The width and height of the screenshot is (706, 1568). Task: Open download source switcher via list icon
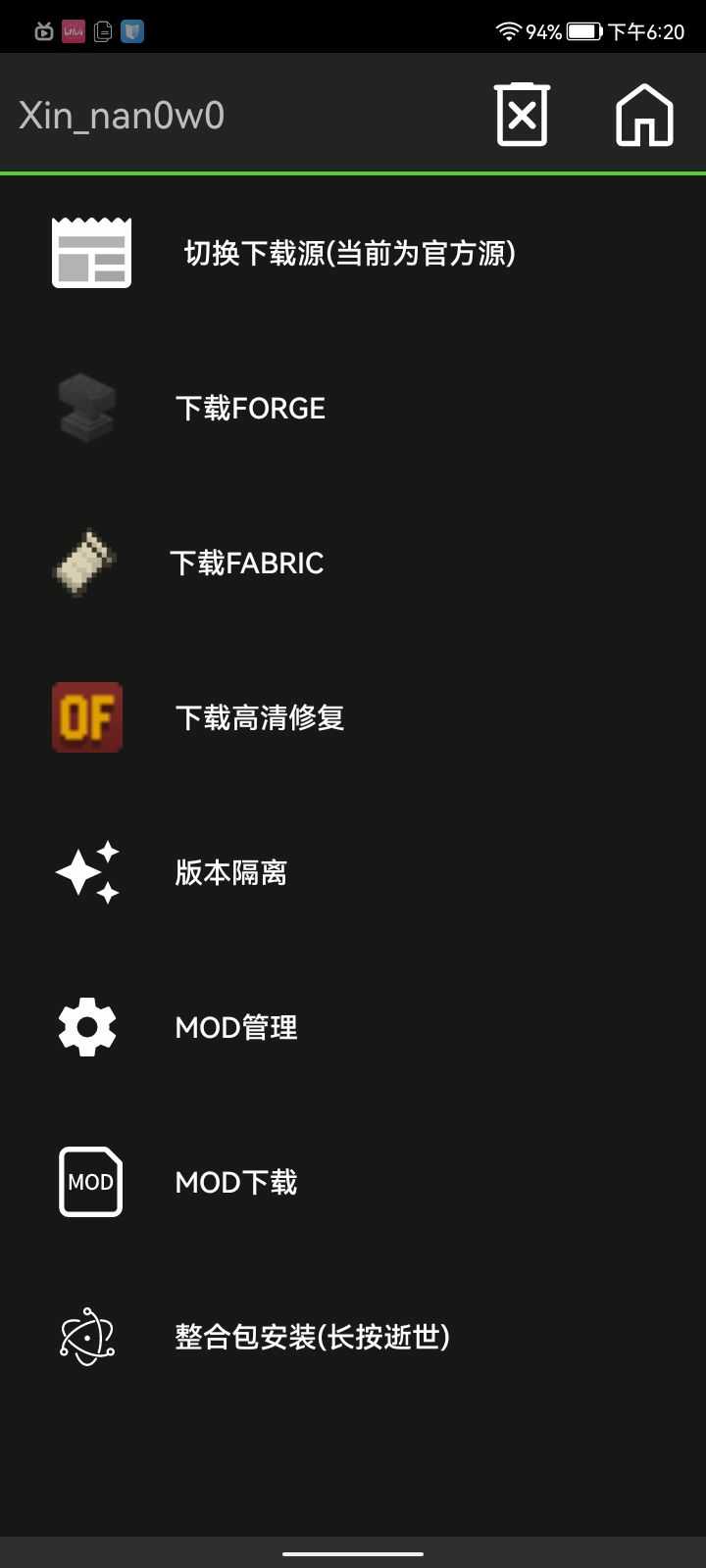tap(89, 252)
